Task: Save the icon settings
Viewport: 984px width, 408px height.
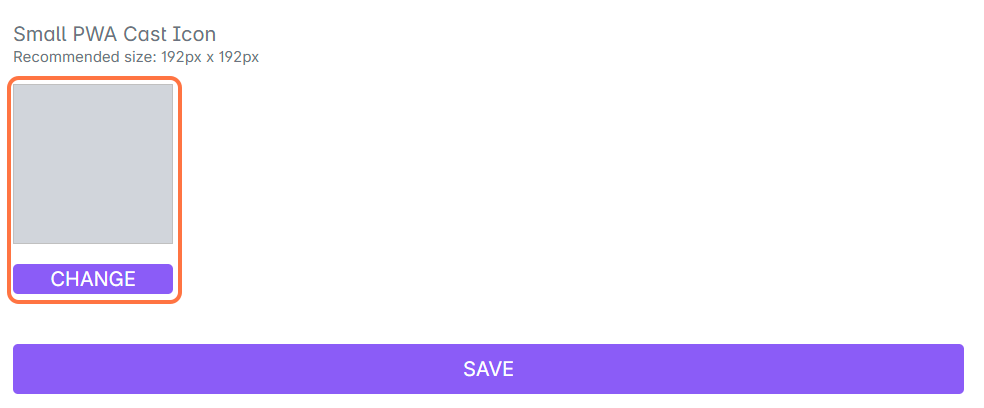Action: tap(488, 369)
